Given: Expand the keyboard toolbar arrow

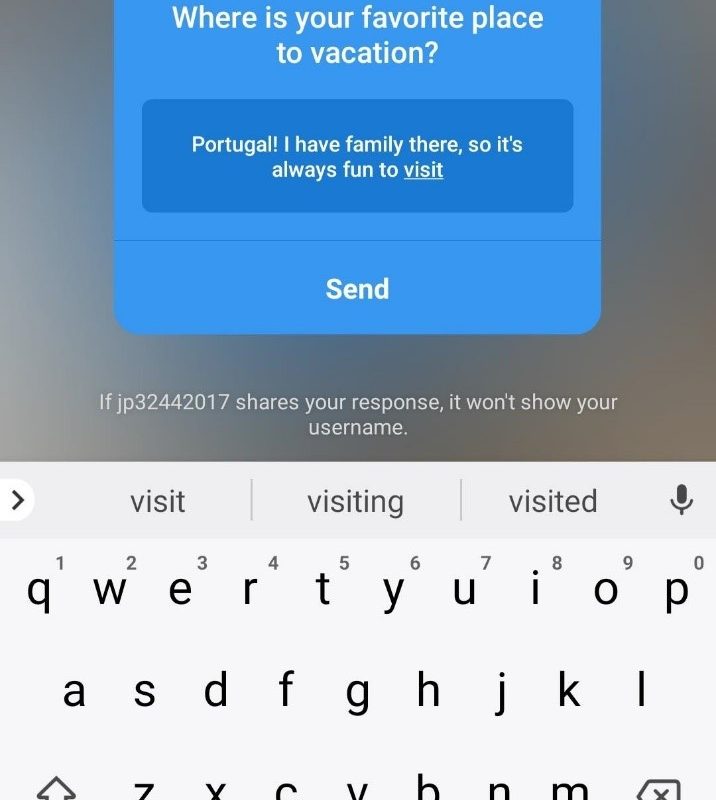Looking at the screenshot, I should (x=17, y=500).
